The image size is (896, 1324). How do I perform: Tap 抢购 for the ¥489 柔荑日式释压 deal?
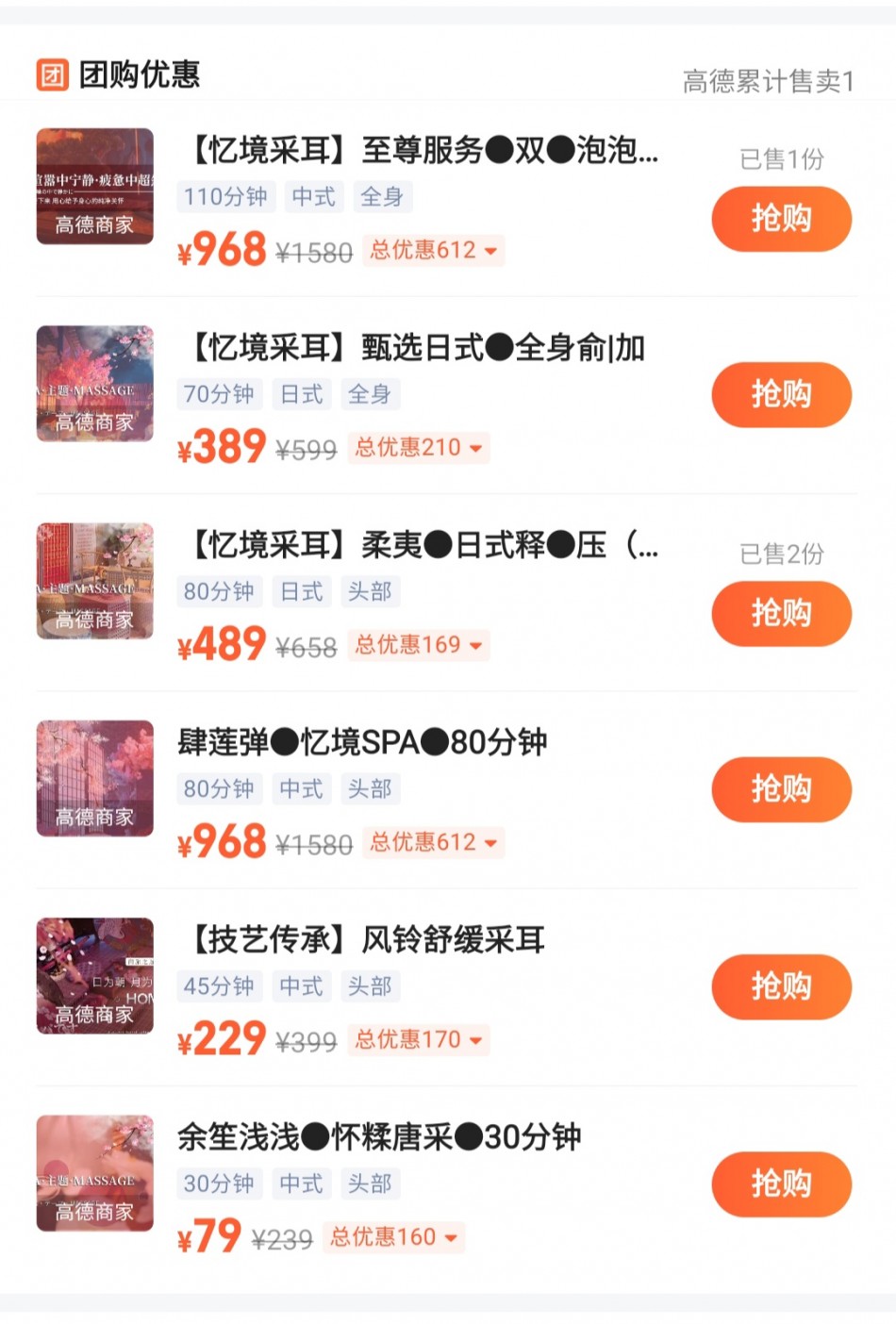coord(781,613)
